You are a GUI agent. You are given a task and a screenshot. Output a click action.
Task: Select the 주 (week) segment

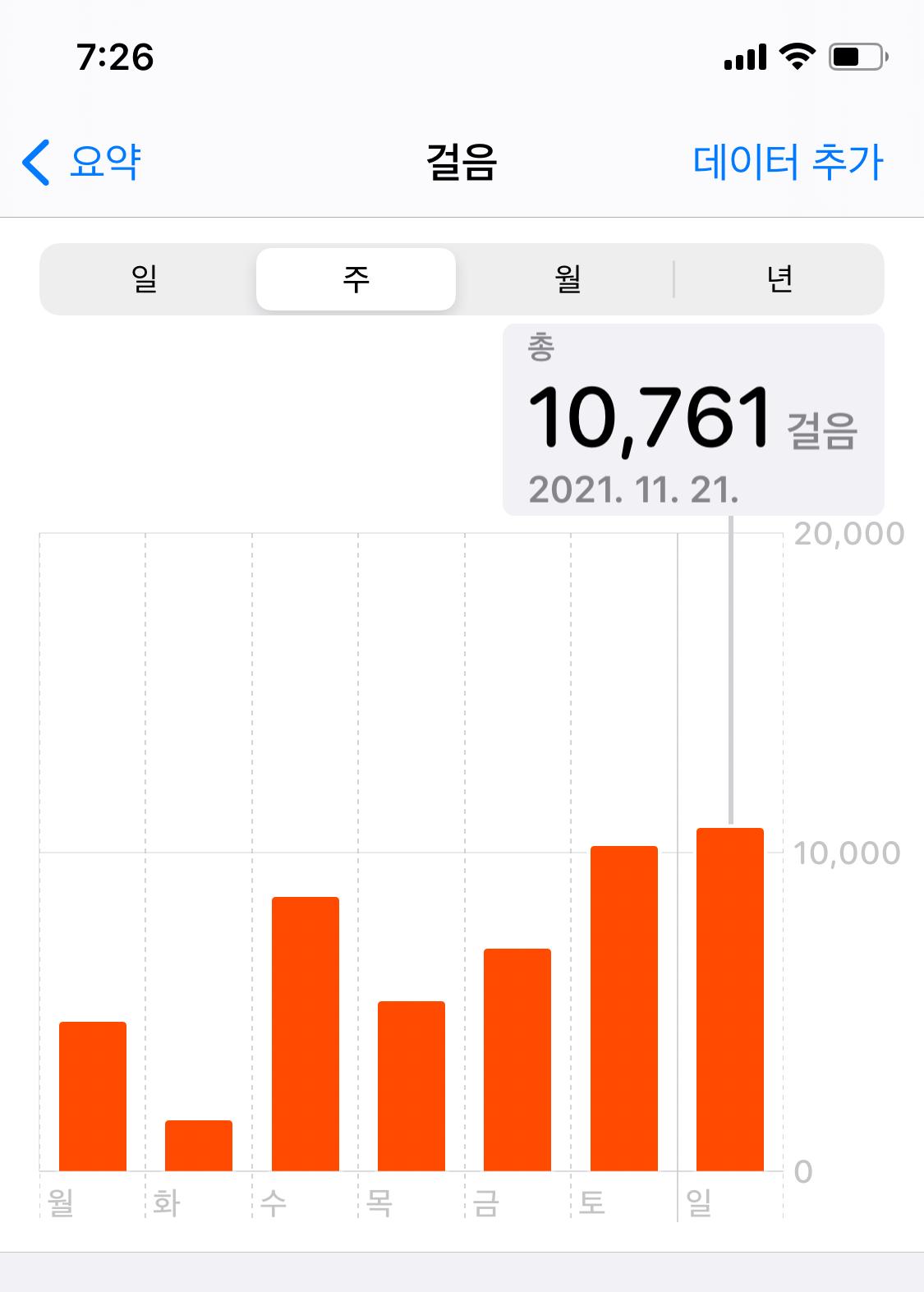point(356,279)
